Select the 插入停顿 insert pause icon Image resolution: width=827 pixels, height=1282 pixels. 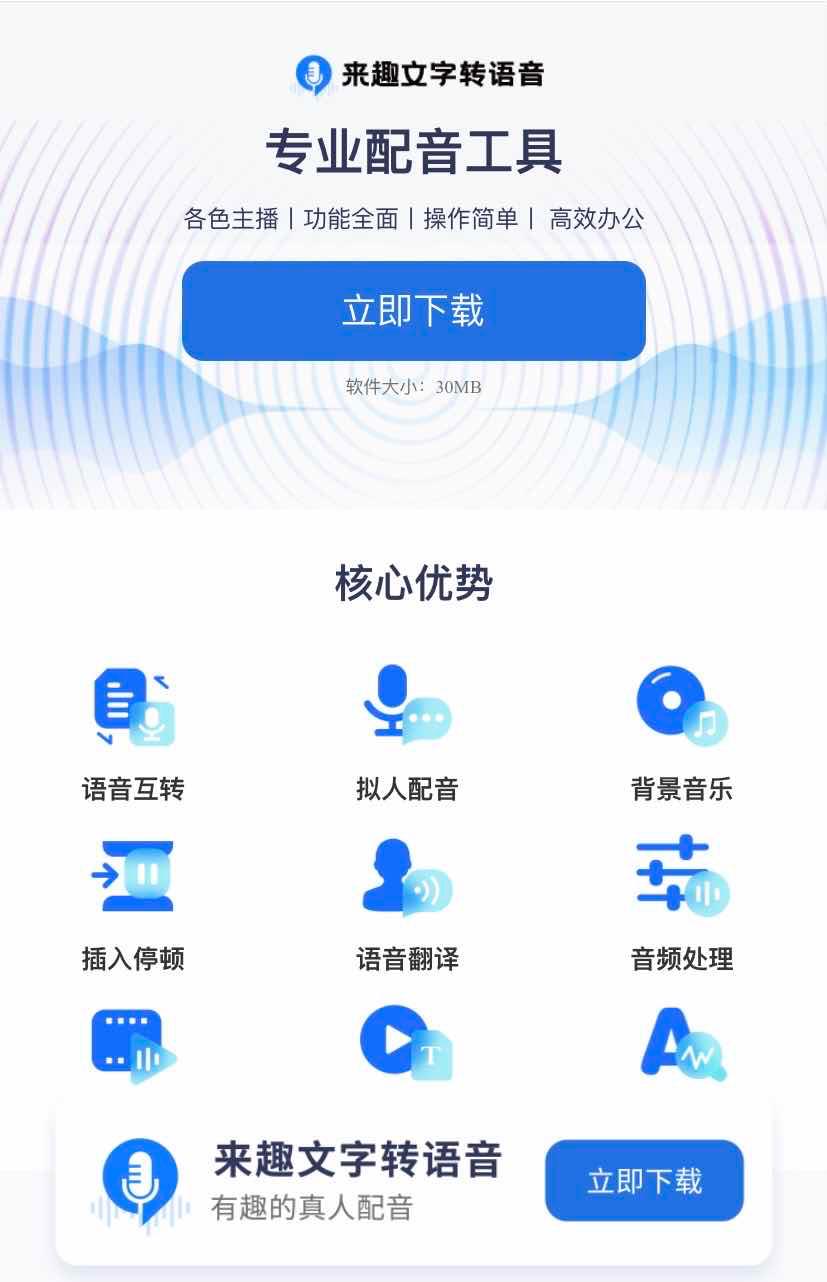pos(133,875)
